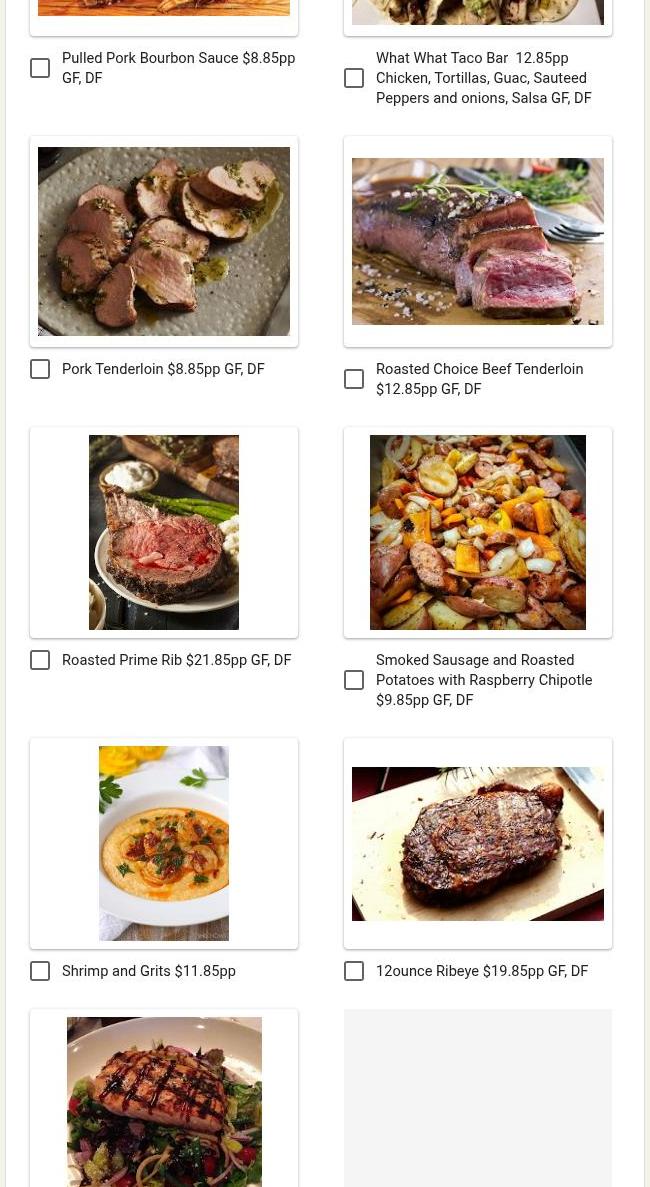Tap the Shrimp and Grits photo
The image size is (650, 1187).
tap(164, 843)
